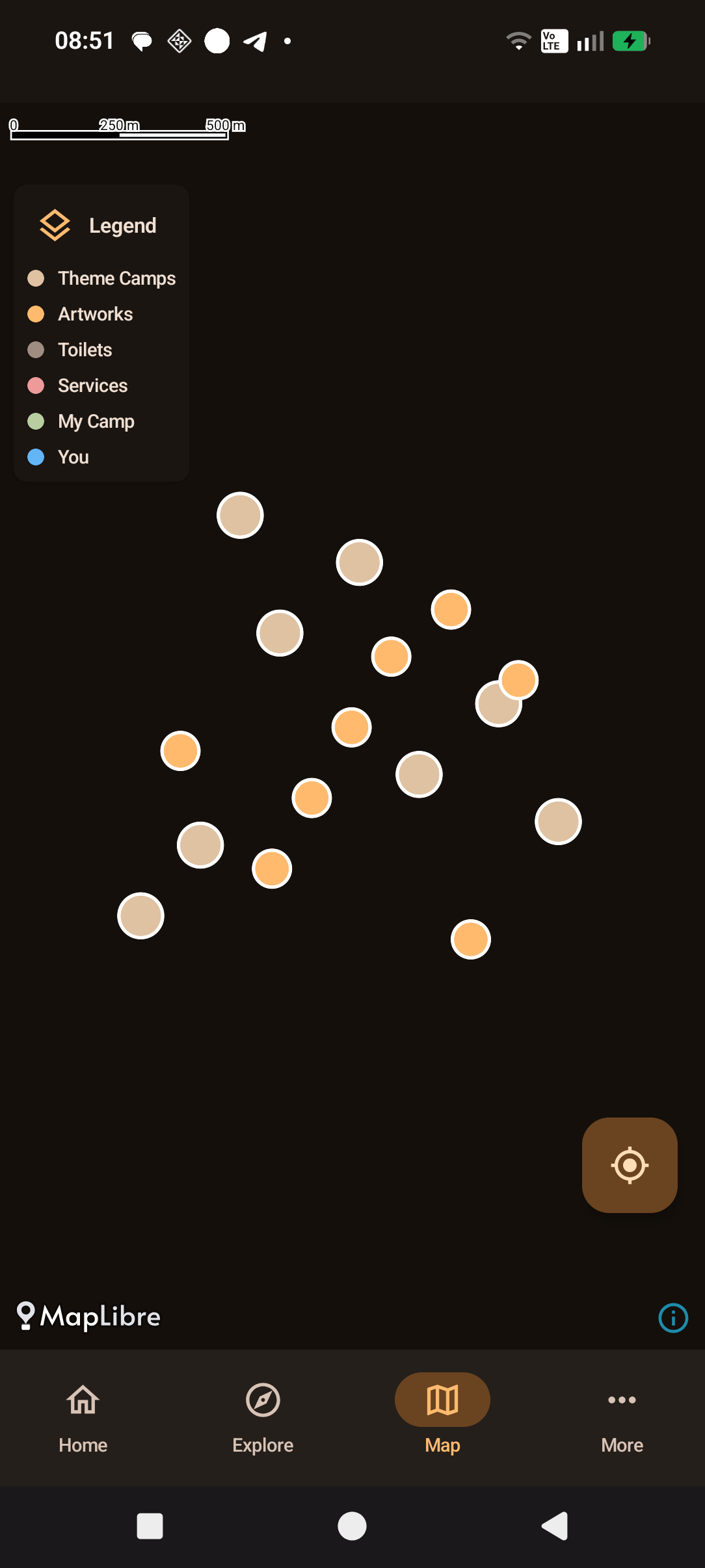Open recent apps with the square button
Image resolution: width=705 pixels, height=1568 pixels.
[150, 1526]
